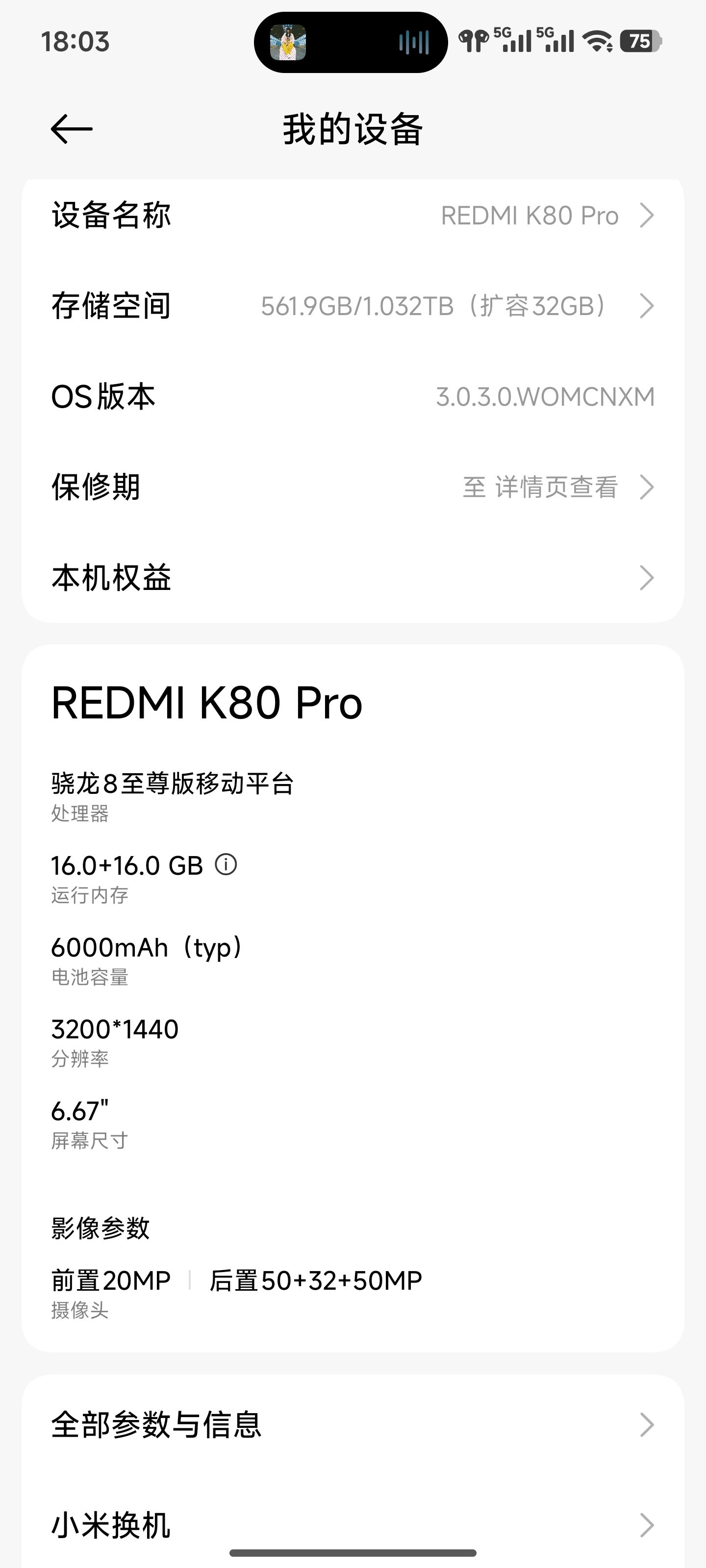Open 存储空间 storage details
The image size is (706, 1568).
click(x=352, y=306)
